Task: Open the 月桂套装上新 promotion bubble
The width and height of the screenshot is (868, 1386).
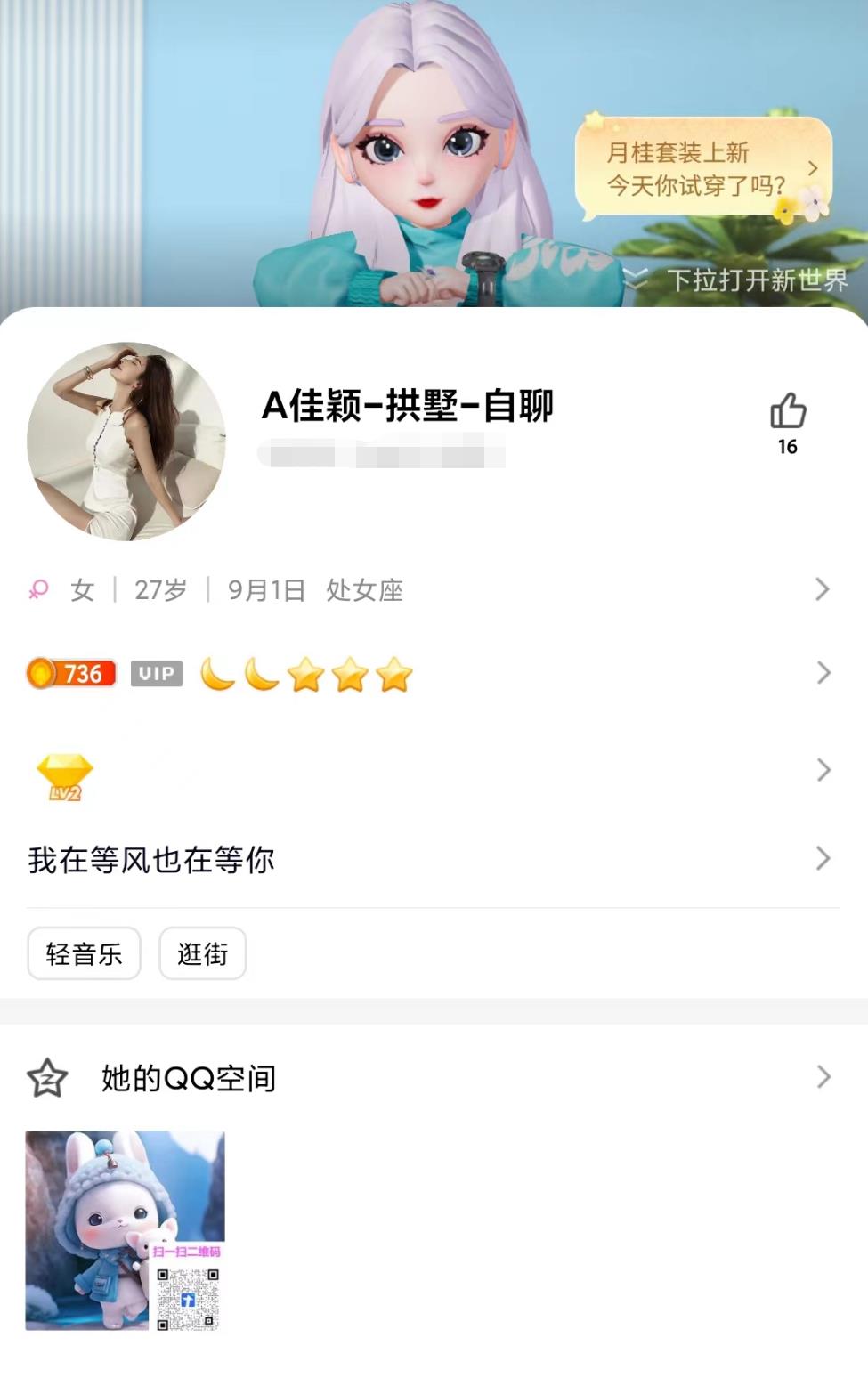Action: coord(703,168)
